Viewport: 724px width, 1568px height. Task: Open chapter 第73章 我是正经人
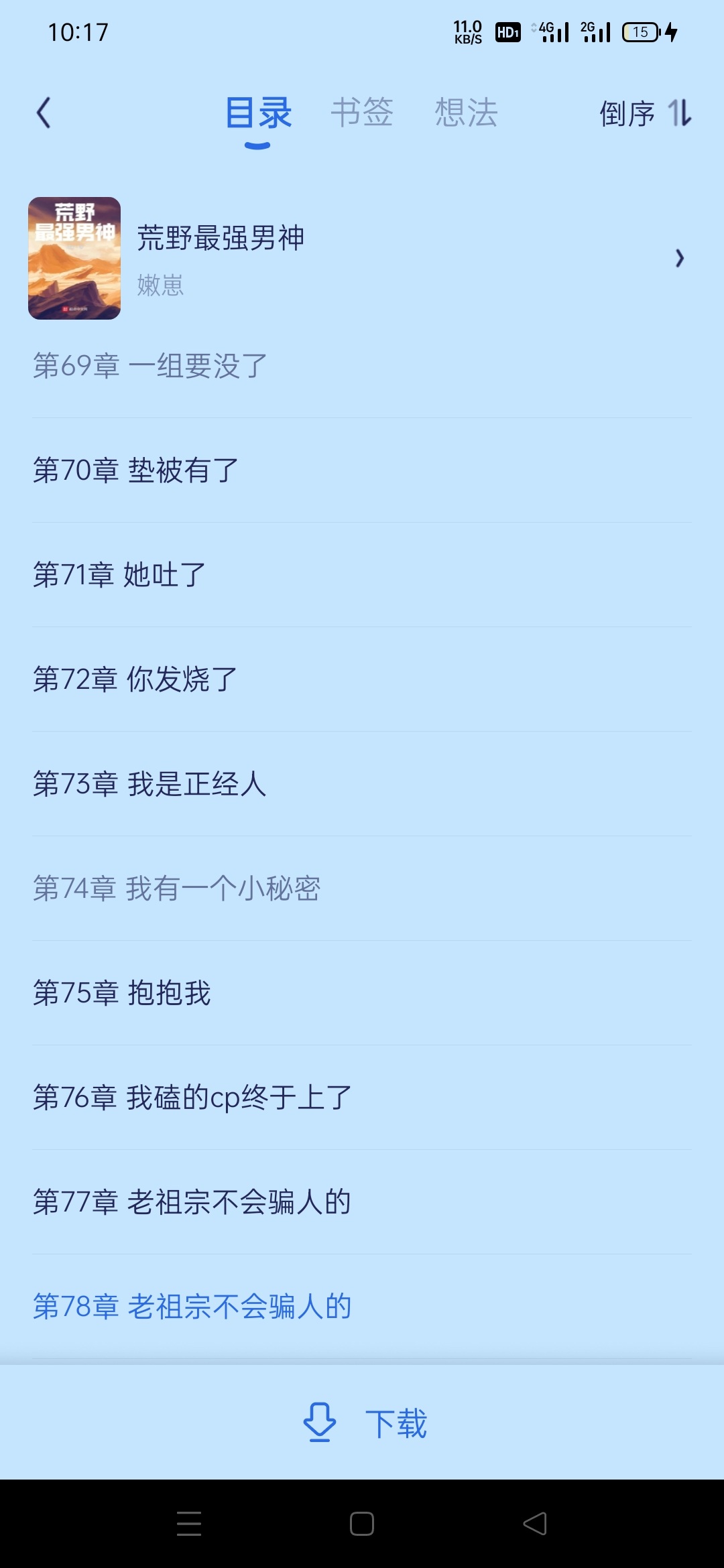(150, 784)
